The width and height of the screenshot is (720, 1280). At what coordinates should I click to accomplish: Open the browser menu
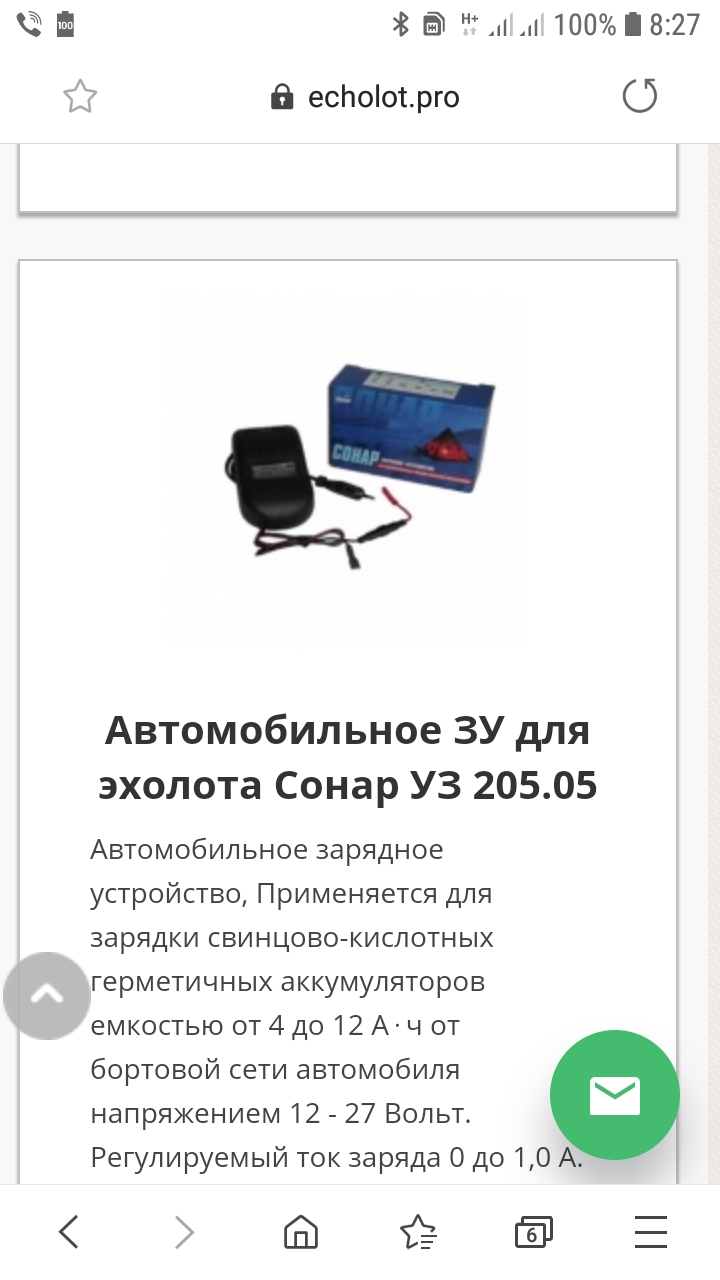tap(651, 1232)
